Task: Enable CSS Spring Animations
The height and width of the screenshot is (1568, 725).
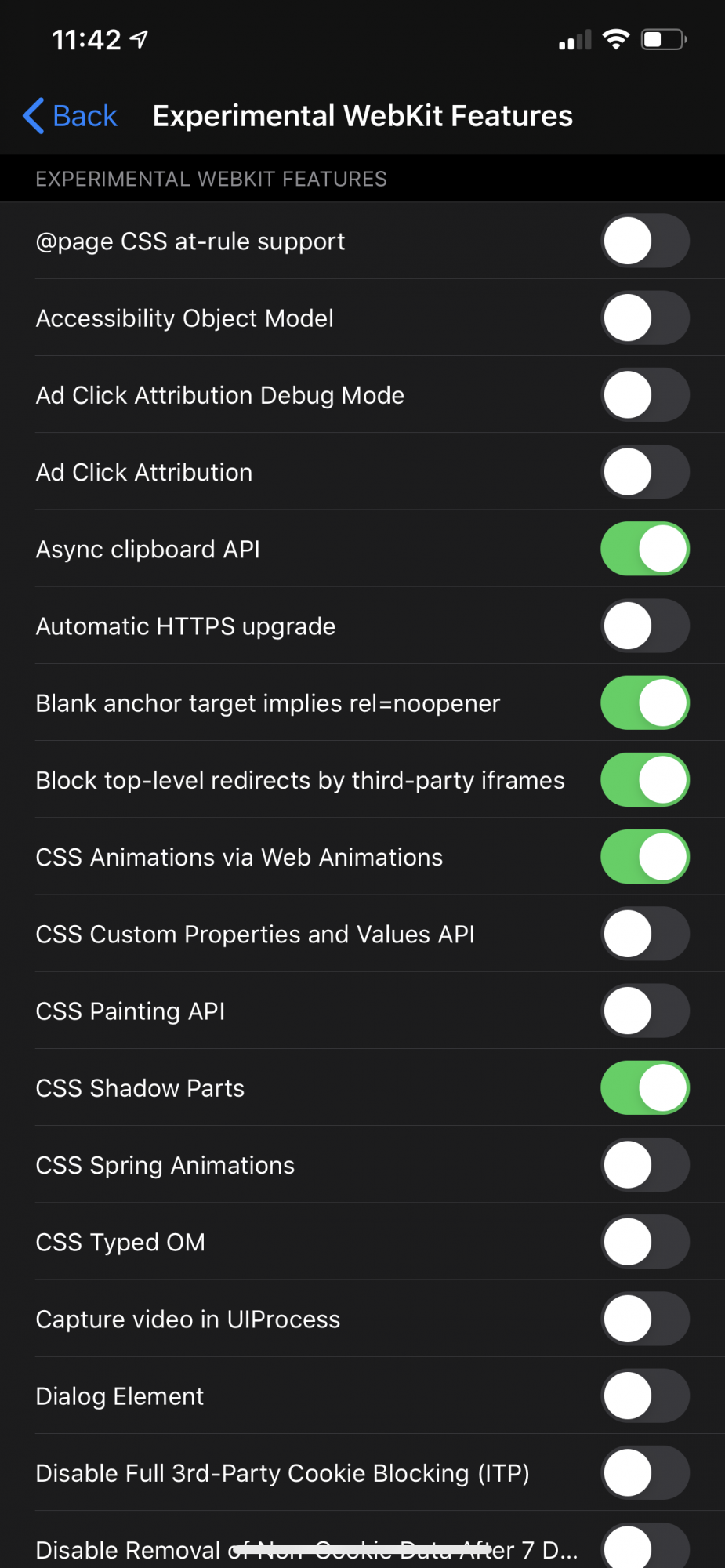Action: [645, 1164]
